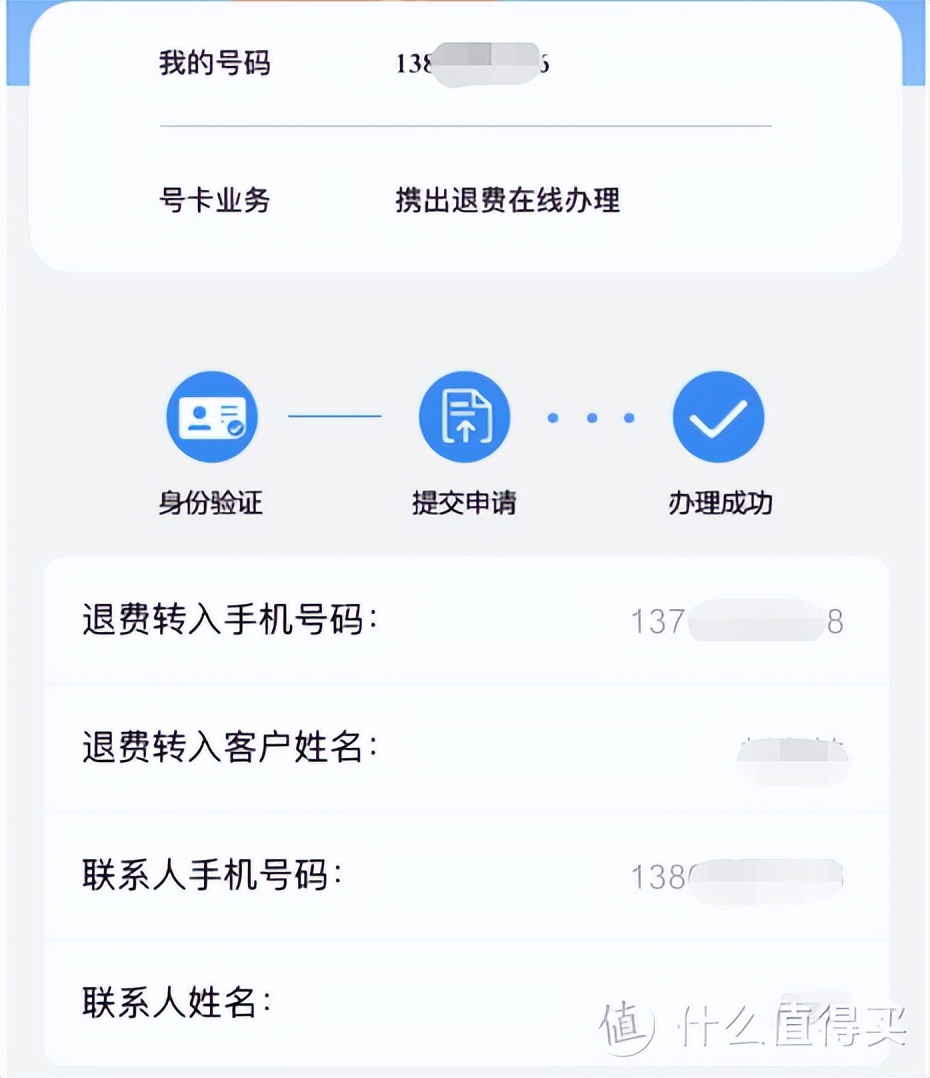Screen dimensions: 930x1078
Task: Click the 办理成功 step label text
Action: pyautogui.click(x=718, y=503)
